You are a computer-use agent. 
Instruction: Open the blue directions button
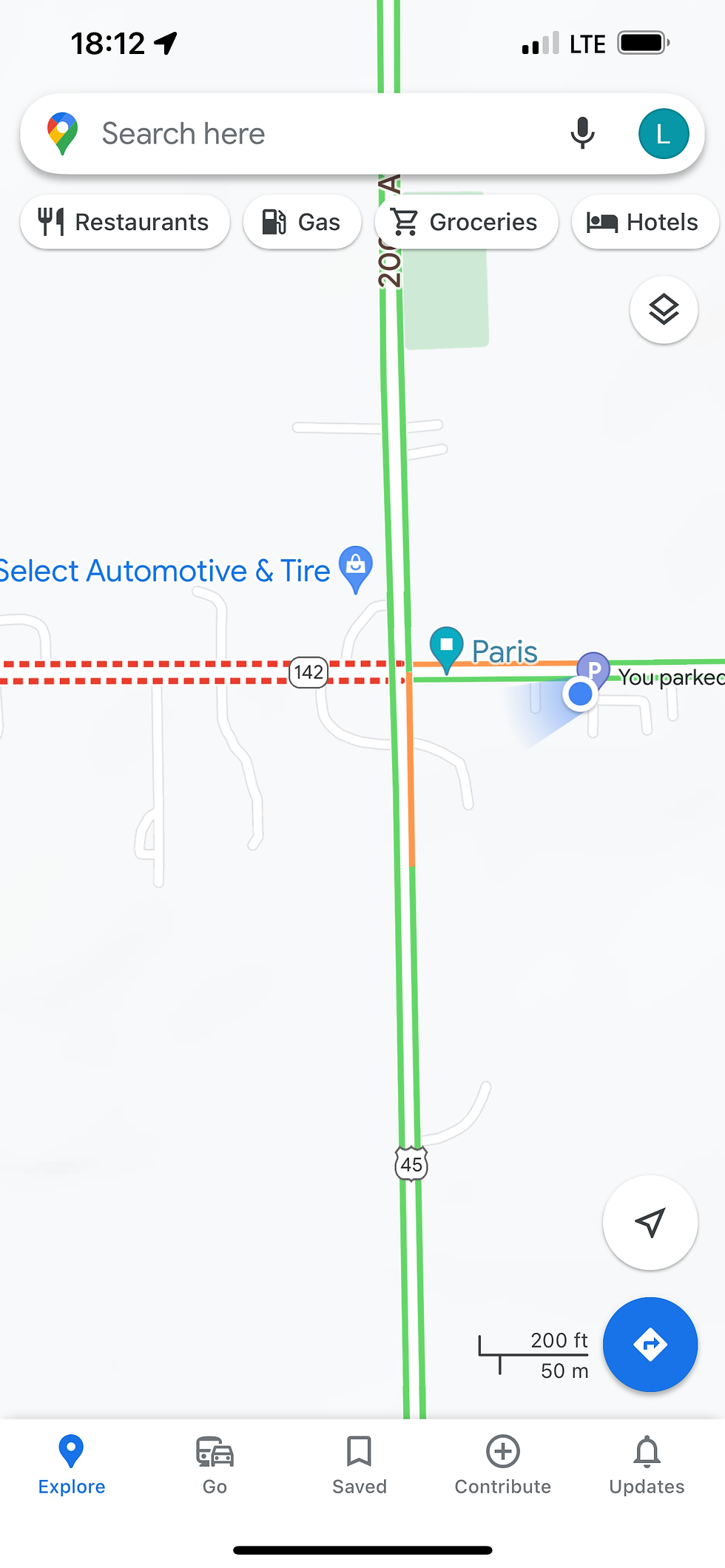[650, 1344]
